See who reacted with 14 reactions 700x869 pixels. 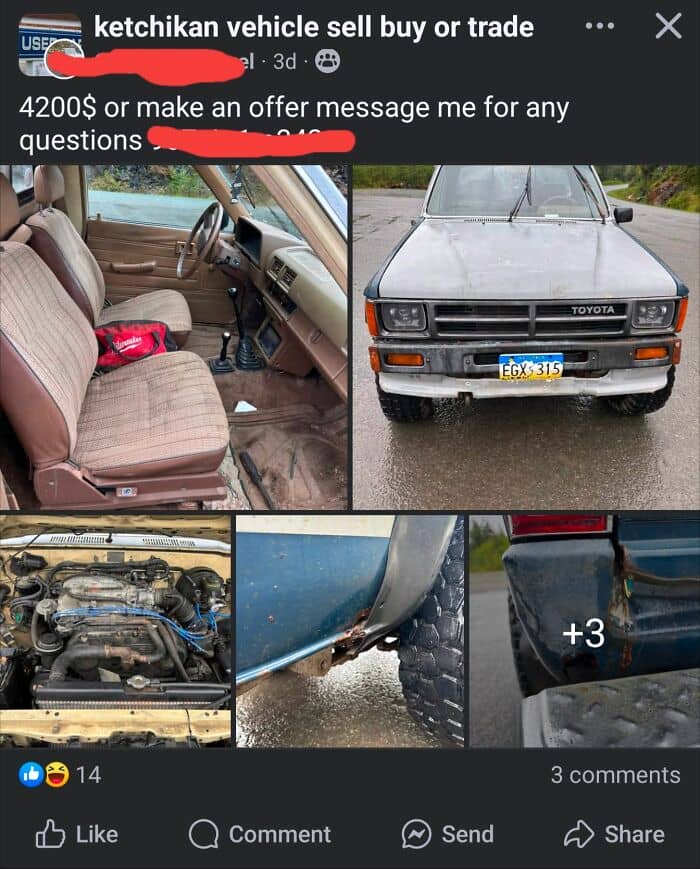(x=60, y=775)
